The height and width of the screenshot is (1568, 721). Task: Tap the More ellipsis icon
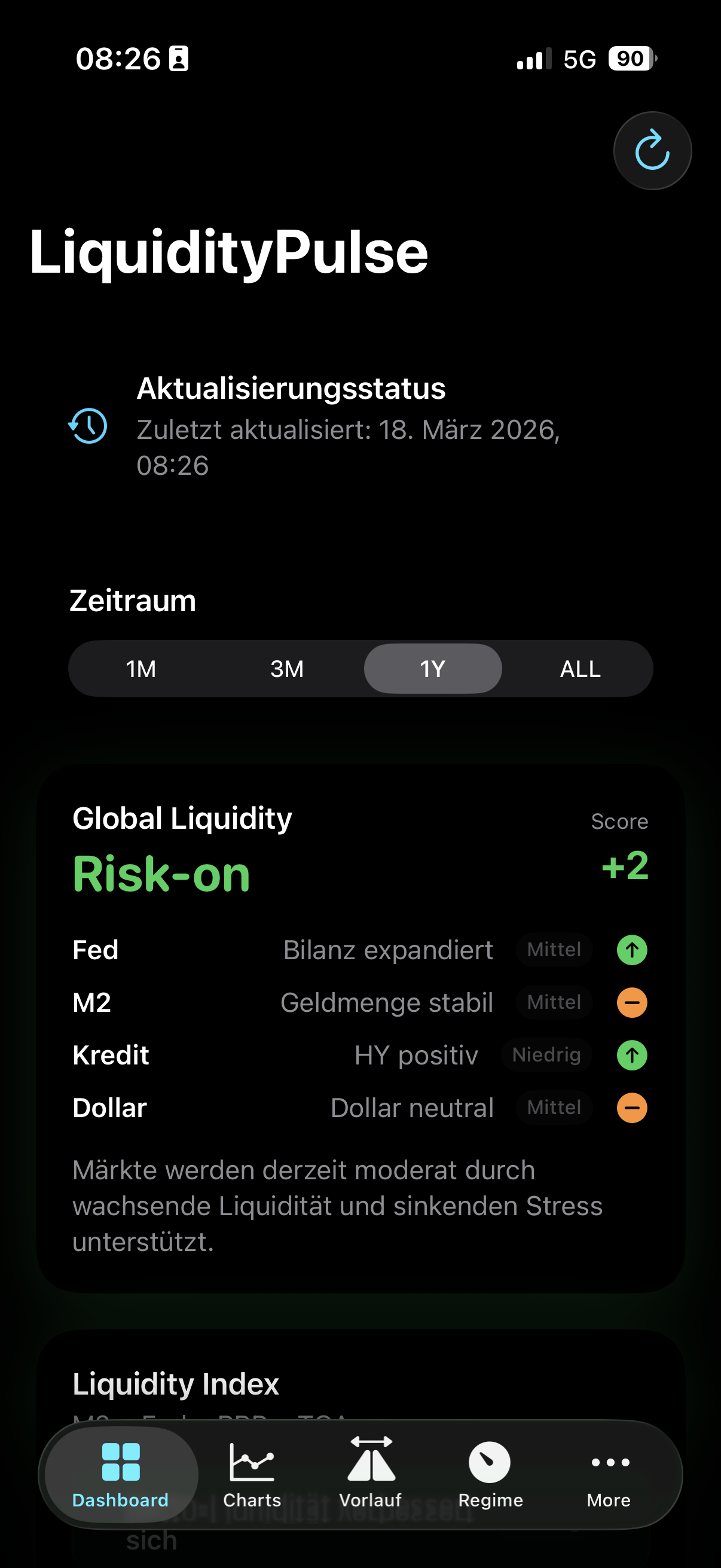[x=609, y=1462]
